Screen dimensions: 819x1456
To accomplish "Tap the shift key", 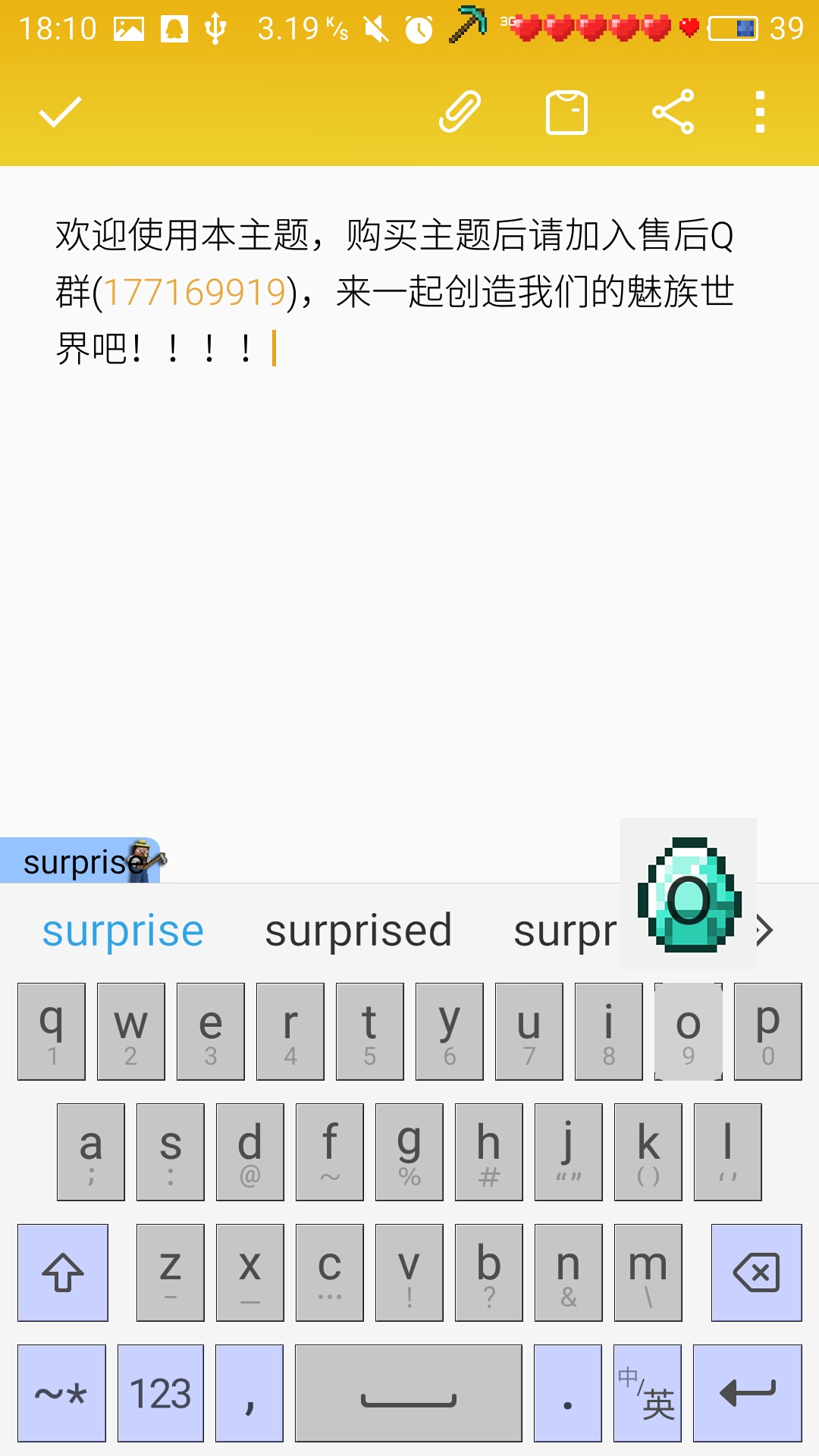I will tap(63, 1272).
